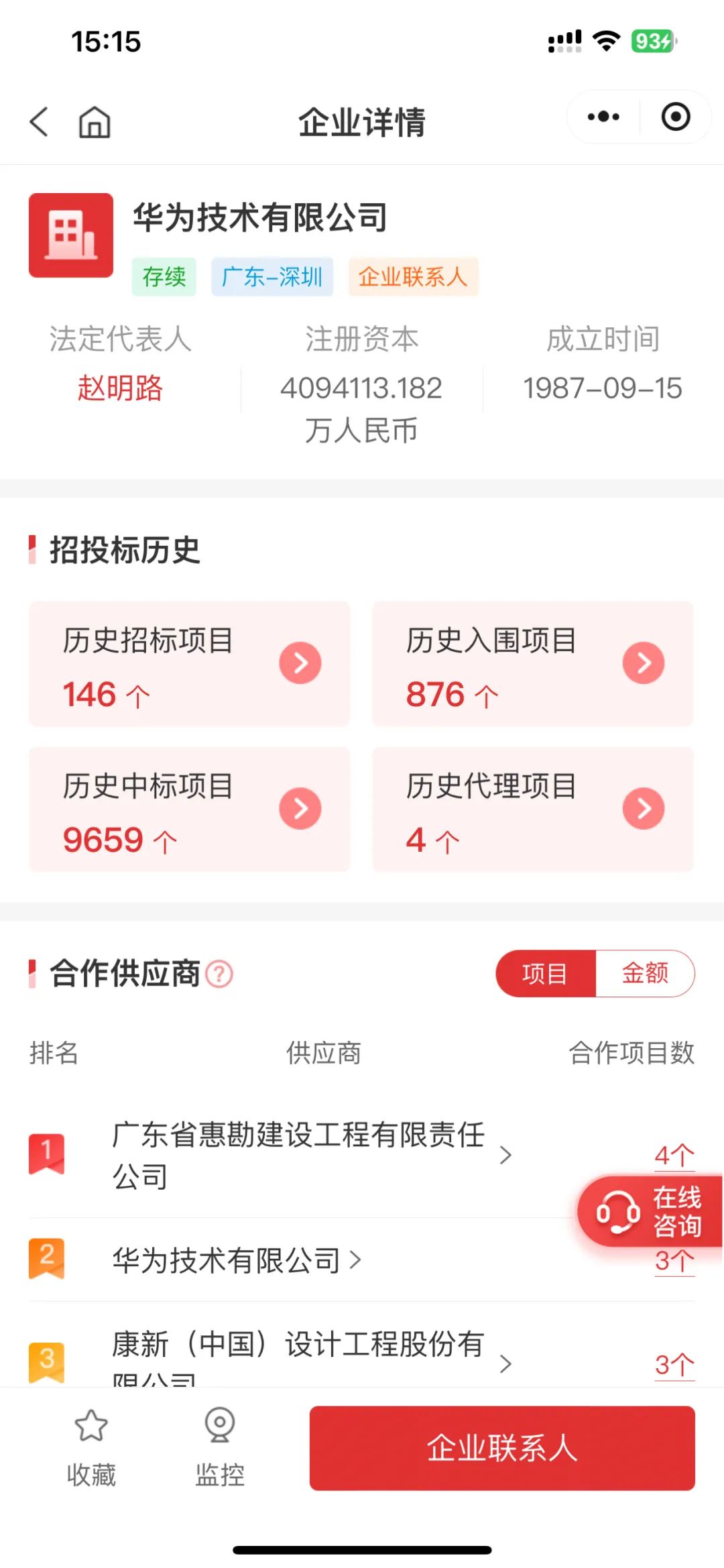
Task: Open 在线咨询 floating button
Action: point(650,1211)
